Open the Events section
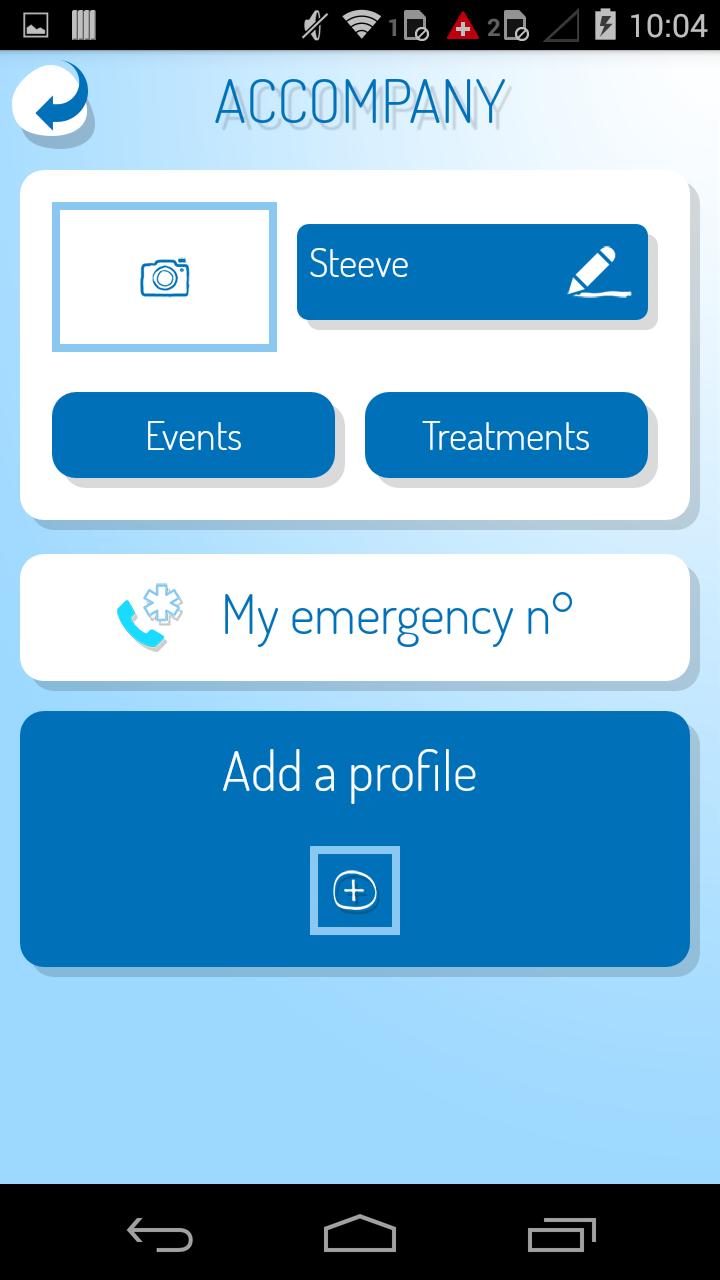The height and width of the screenshot is (1280, 720). coord(193,435)
